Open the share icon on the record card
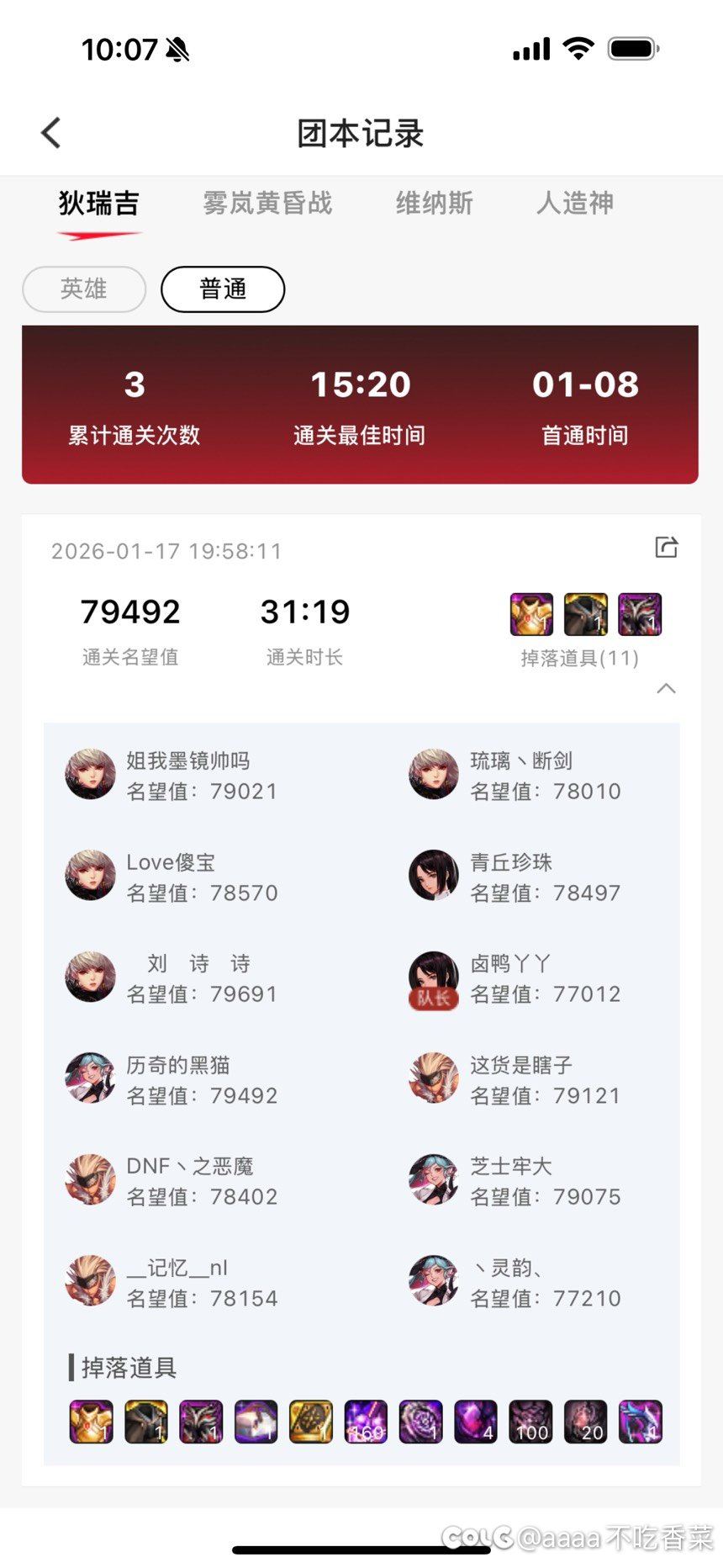The width and height of the screenshot is (723, 1568). (x=666, y=548)
